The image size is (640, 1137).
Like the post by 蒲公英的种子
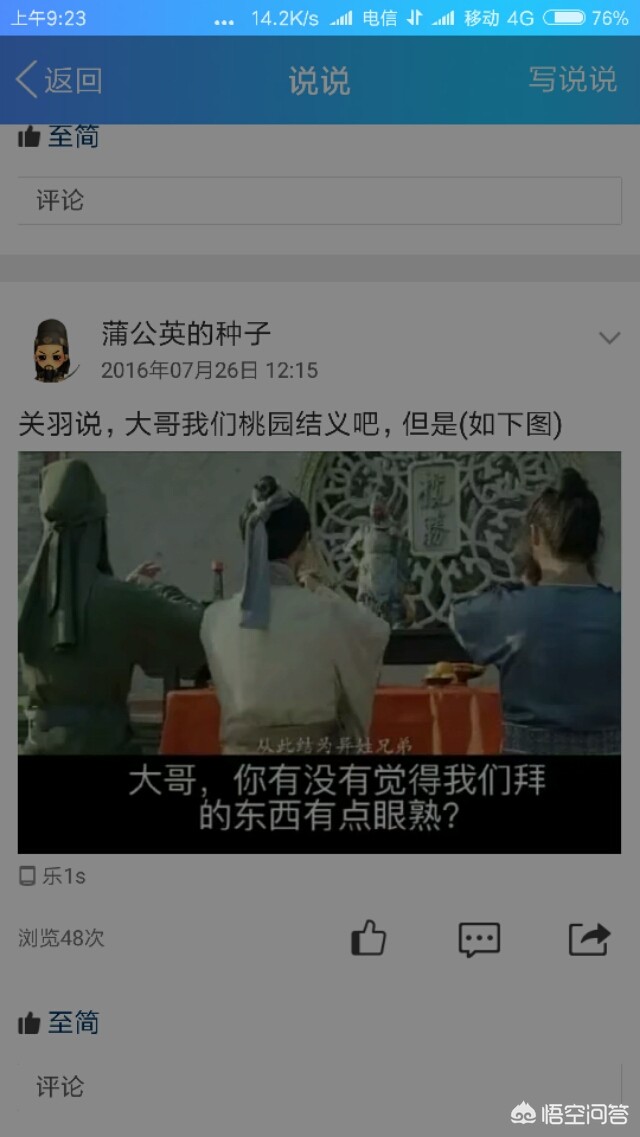coord(368,939)
